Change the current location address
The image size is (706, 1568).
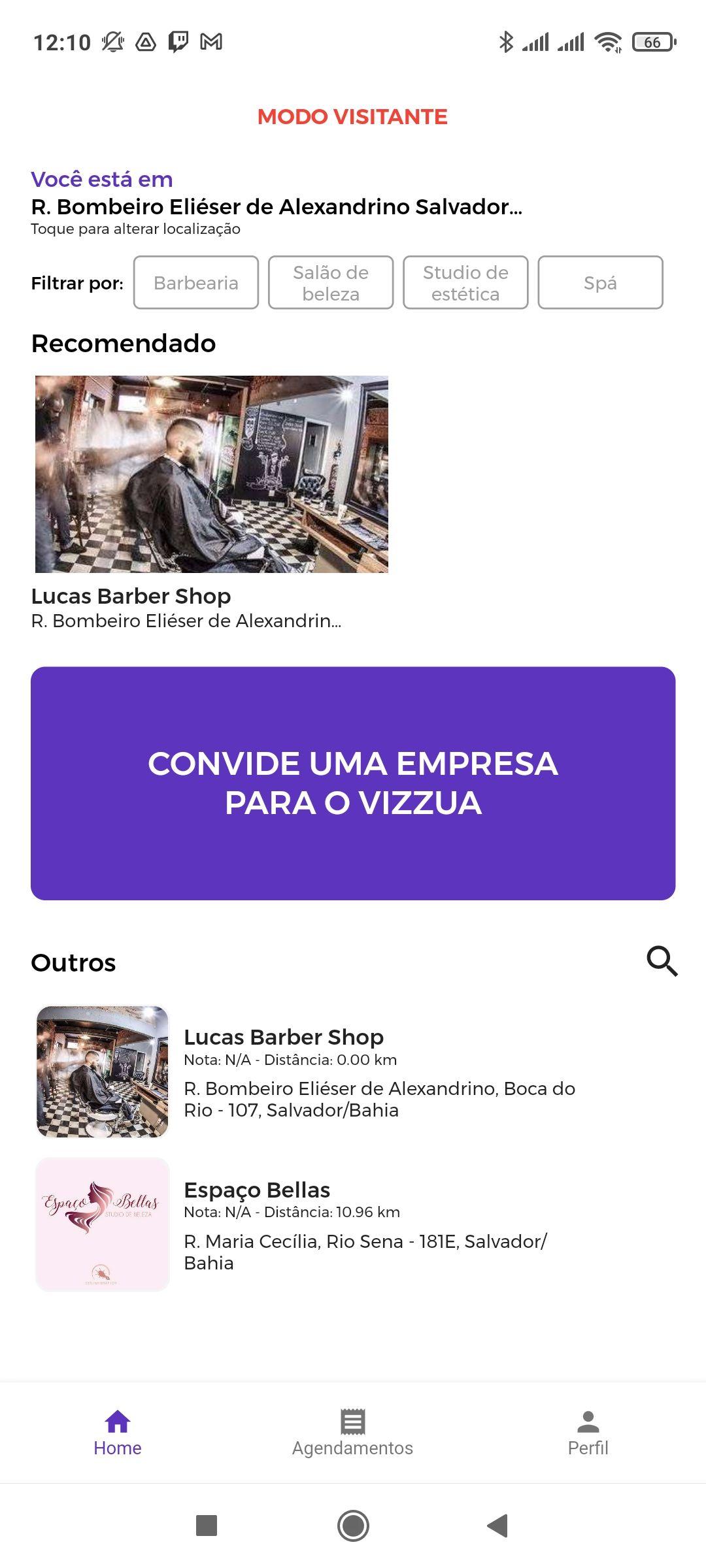point(277,206)
